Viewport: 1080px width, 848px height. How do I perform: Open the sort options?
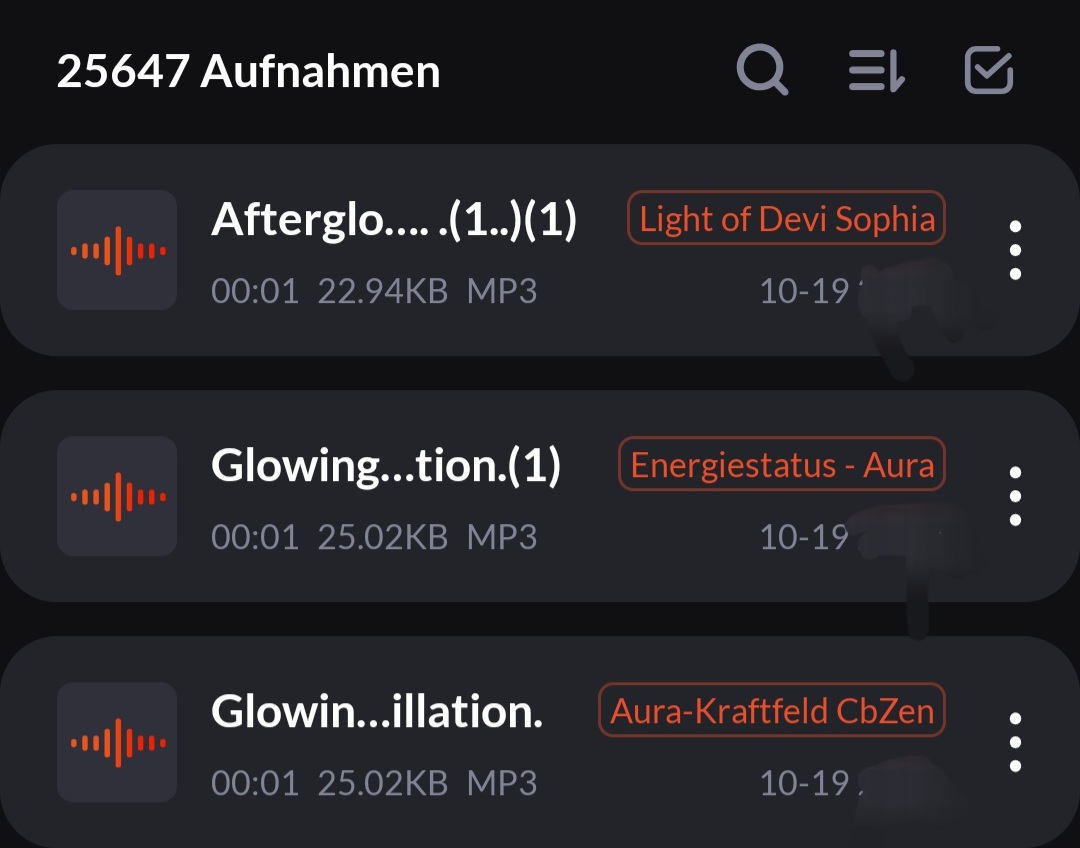tap(876, 71)
